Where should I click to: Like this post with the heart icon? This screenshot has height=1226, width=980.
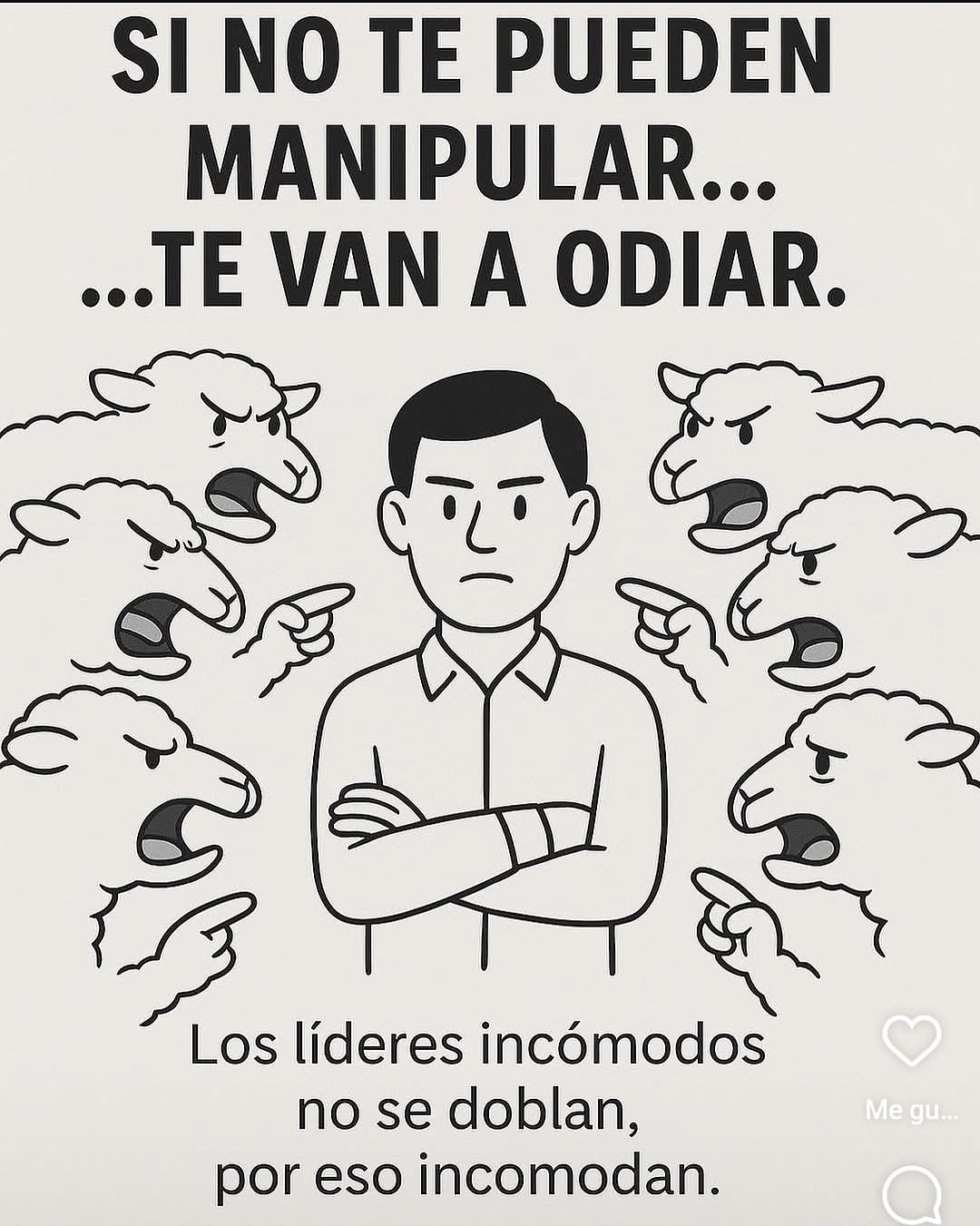click(x=911, y=1041)
